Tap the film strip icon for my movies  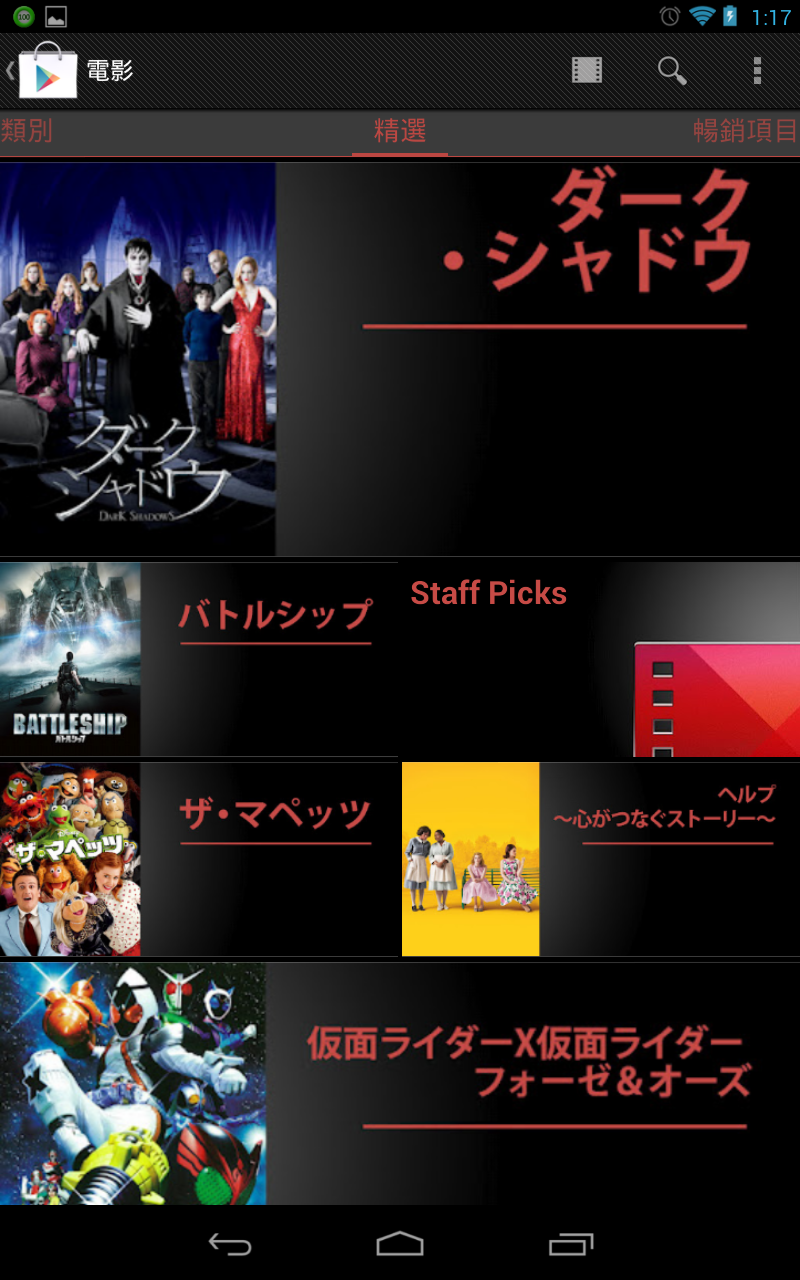[587, 71]
